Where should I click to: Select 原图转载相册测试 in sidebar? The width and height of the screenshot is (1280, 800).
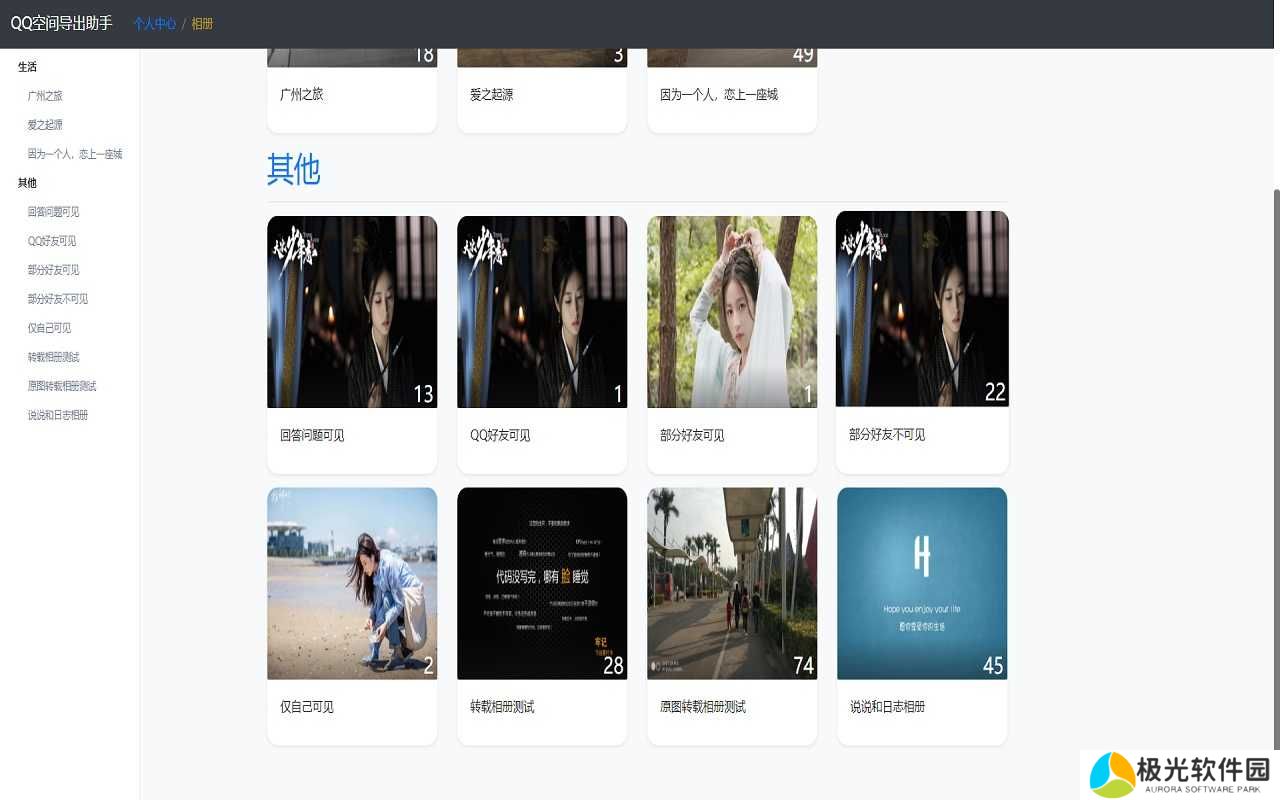(x=62, y=386)
